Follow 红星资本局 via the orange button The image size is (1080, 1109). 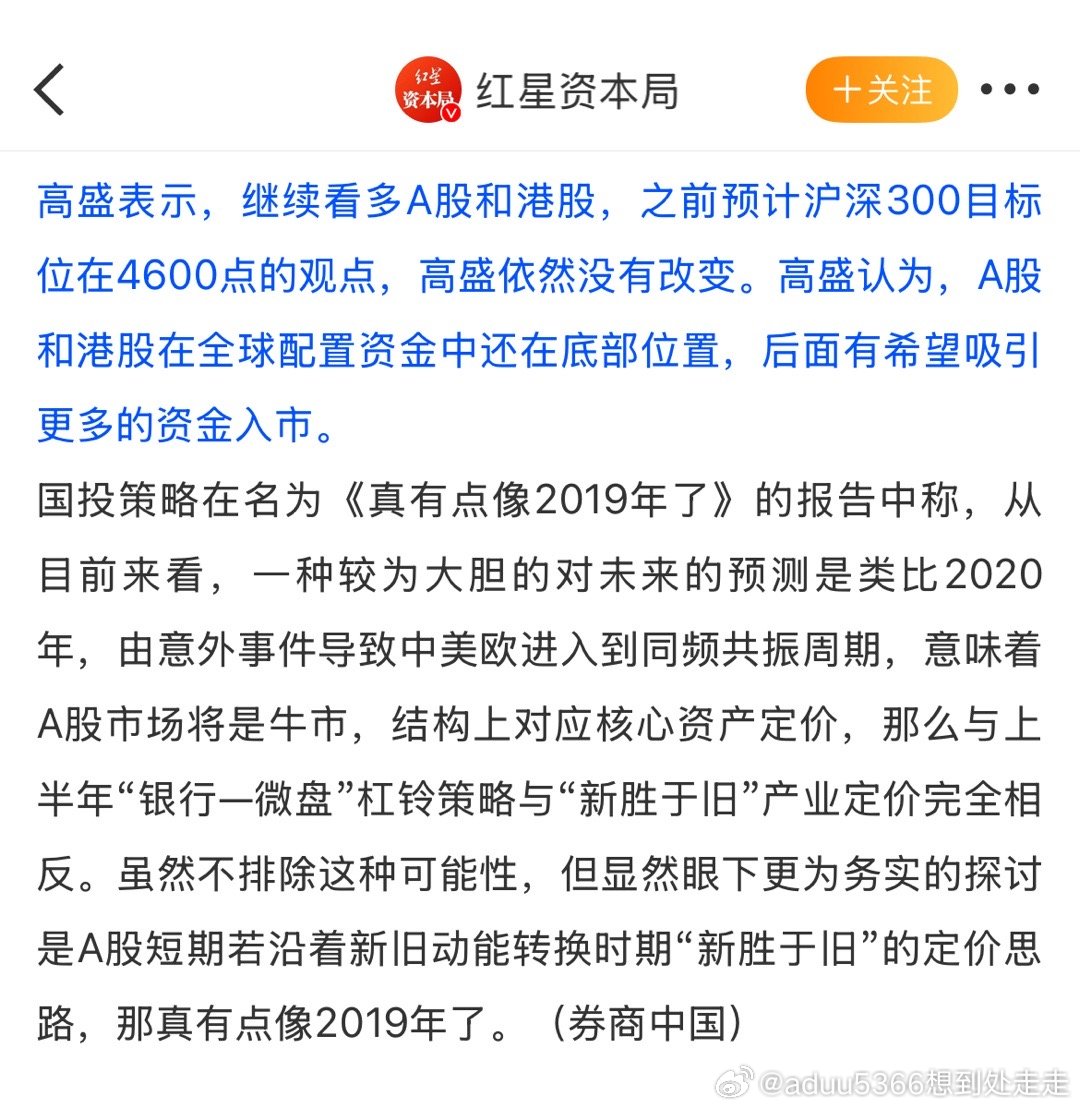pos(878,89)
